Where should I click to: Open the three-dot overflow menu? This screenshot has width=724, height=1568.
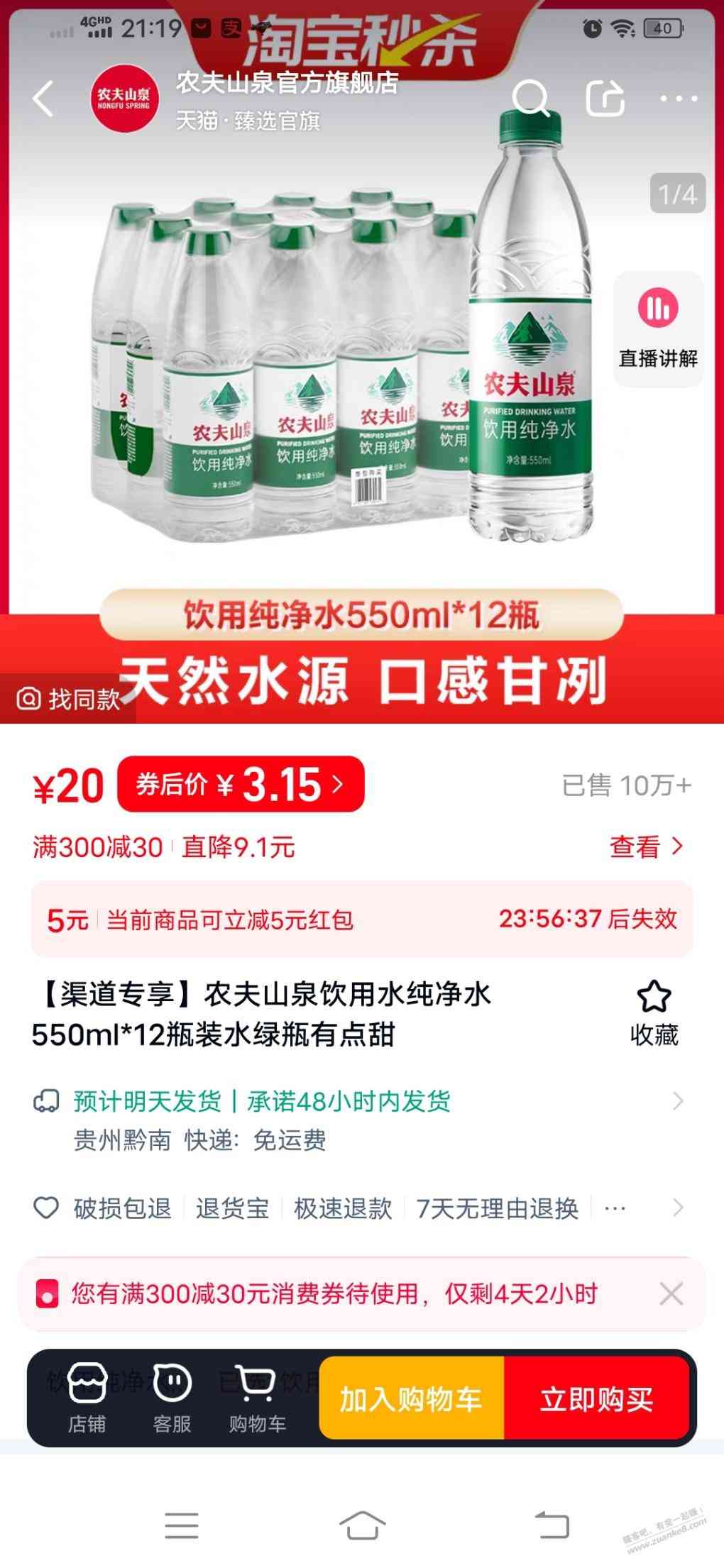(x=679, y=99)
